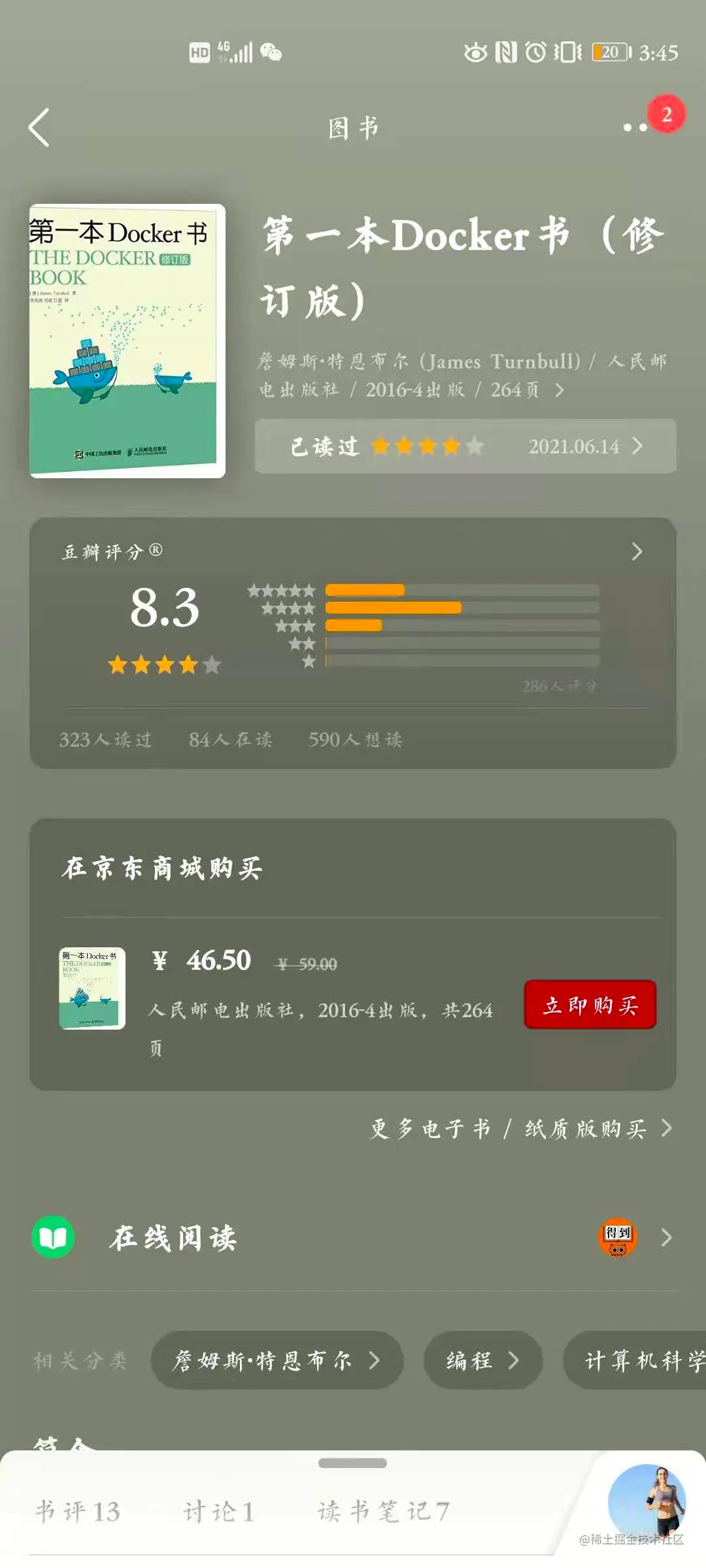Edit the 已读过 rating status
Image resolution: width=706 pixels, height=1568 pixels.
(x=465, y=446)
